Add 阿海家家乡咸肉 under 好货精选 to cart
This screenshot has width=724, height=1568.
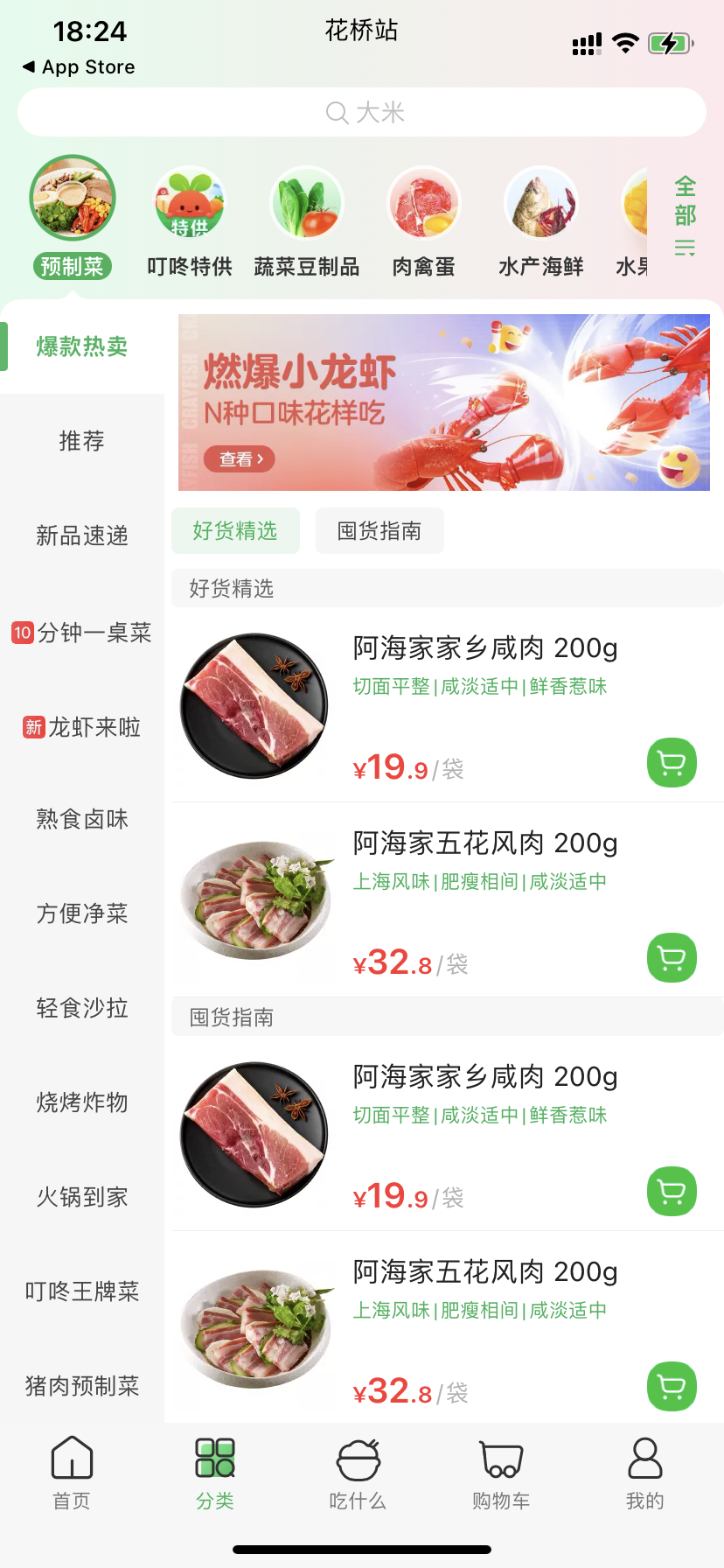click(x=672, y=763)
